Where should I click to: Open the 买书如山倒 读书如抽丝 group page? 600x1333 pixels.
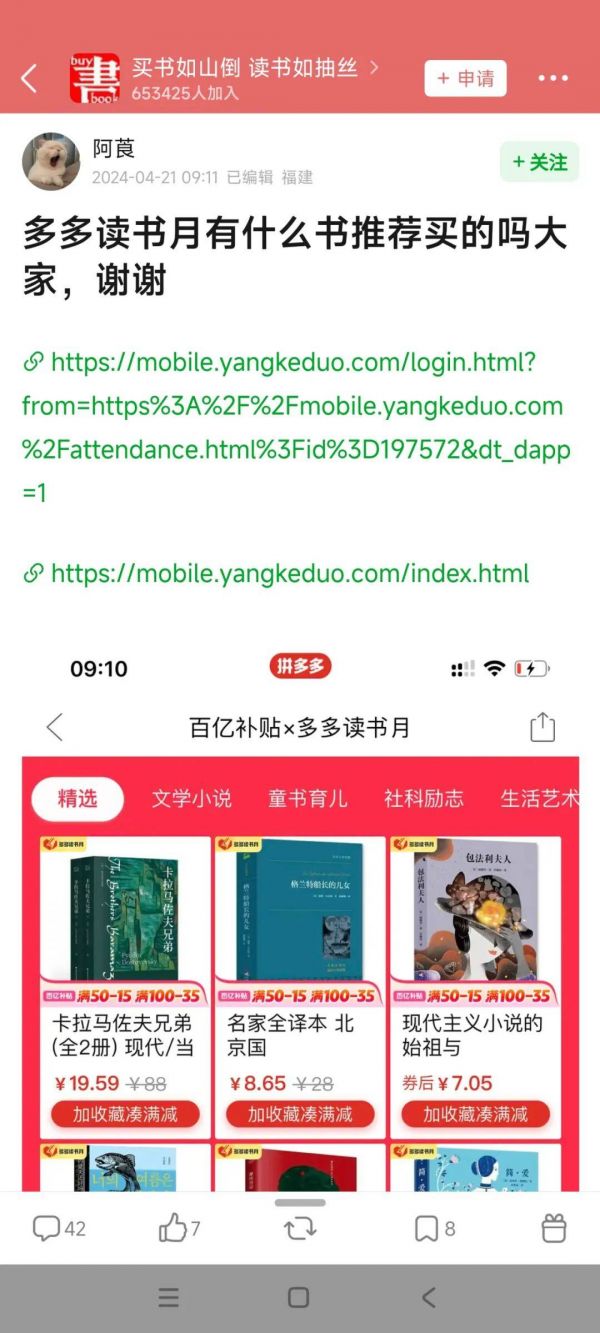pyautogui.click(x=255, y=68)
